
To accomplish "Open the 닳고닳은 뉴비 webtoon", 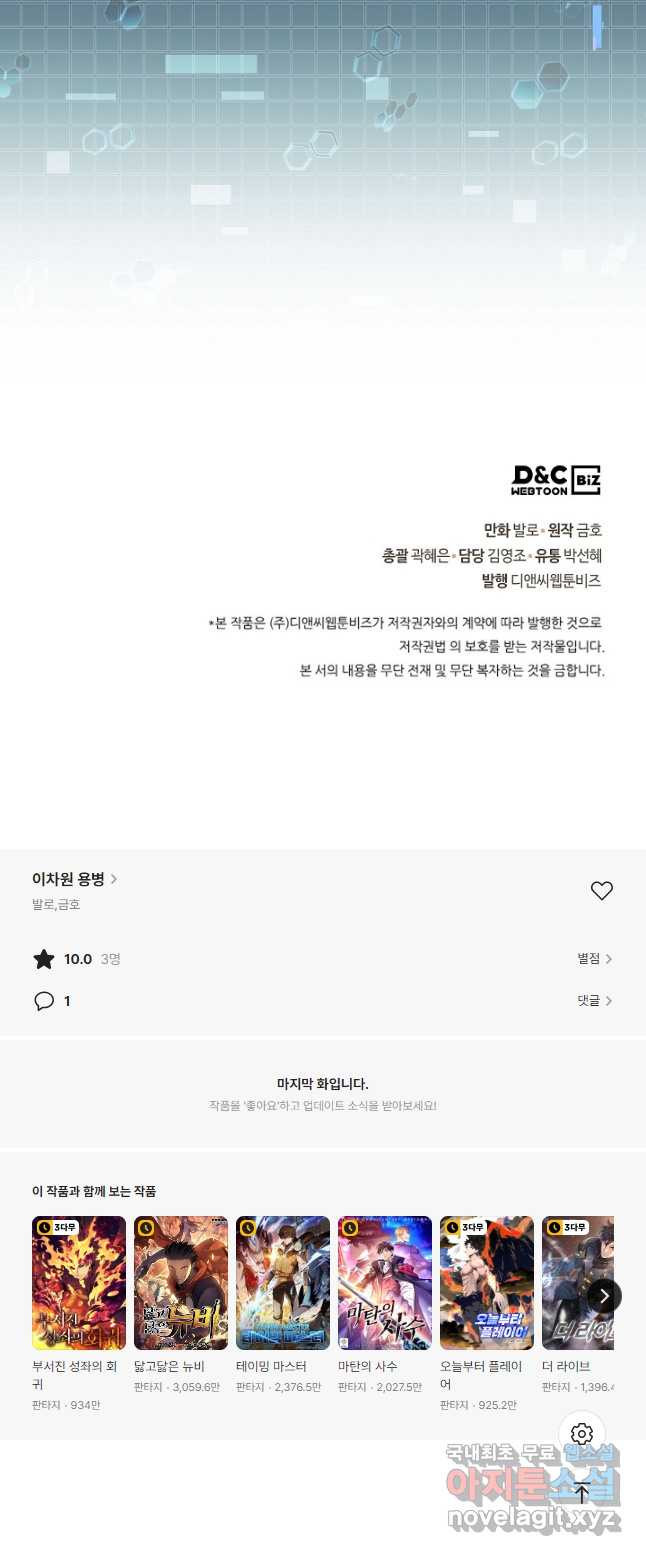I will (181, 1283).
